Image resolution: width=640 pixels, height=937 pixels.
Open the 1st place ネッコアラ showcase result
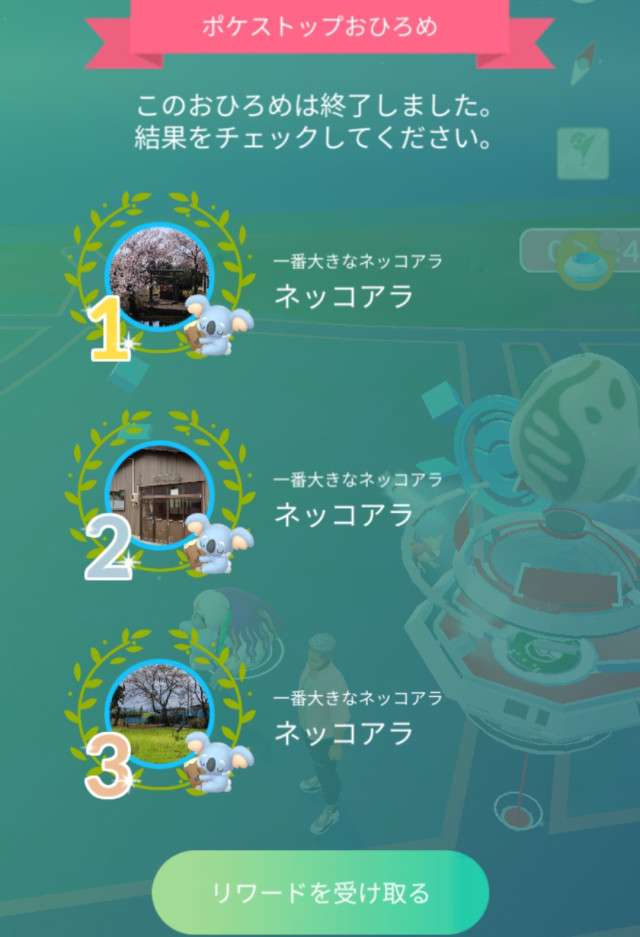pos(158,276)
